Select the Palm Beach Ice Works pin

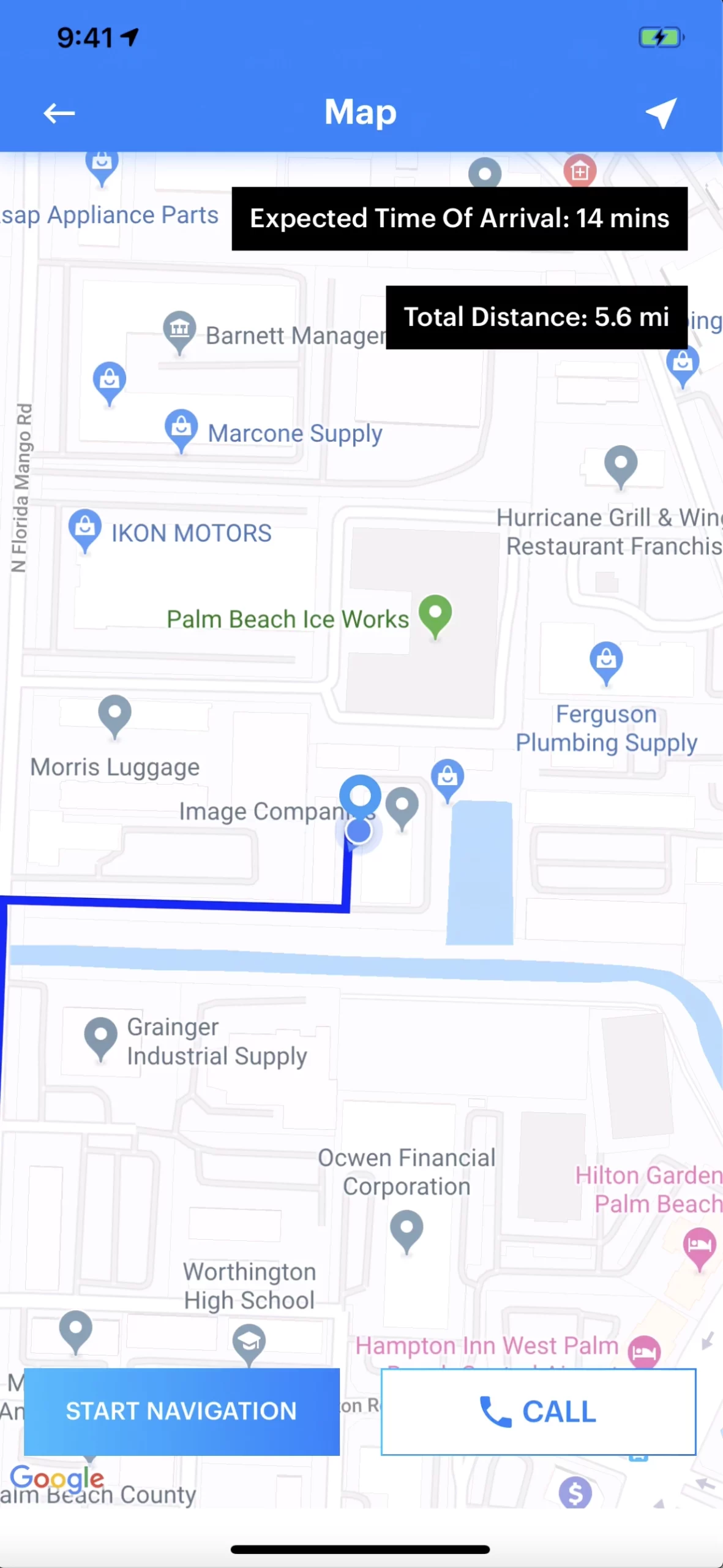435,613
